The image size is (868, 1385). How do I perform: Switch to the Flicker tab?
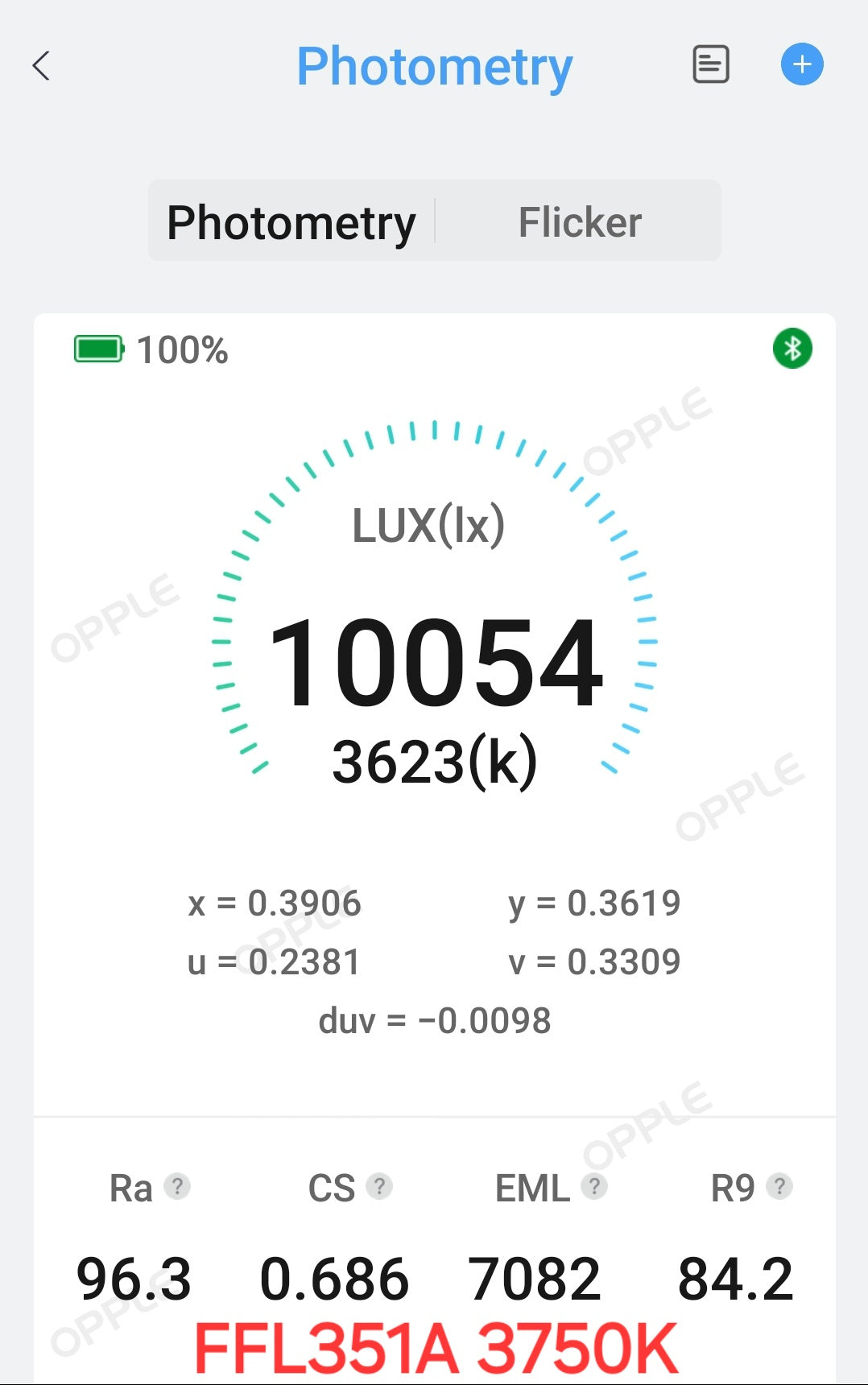click(x=579, y=222)
